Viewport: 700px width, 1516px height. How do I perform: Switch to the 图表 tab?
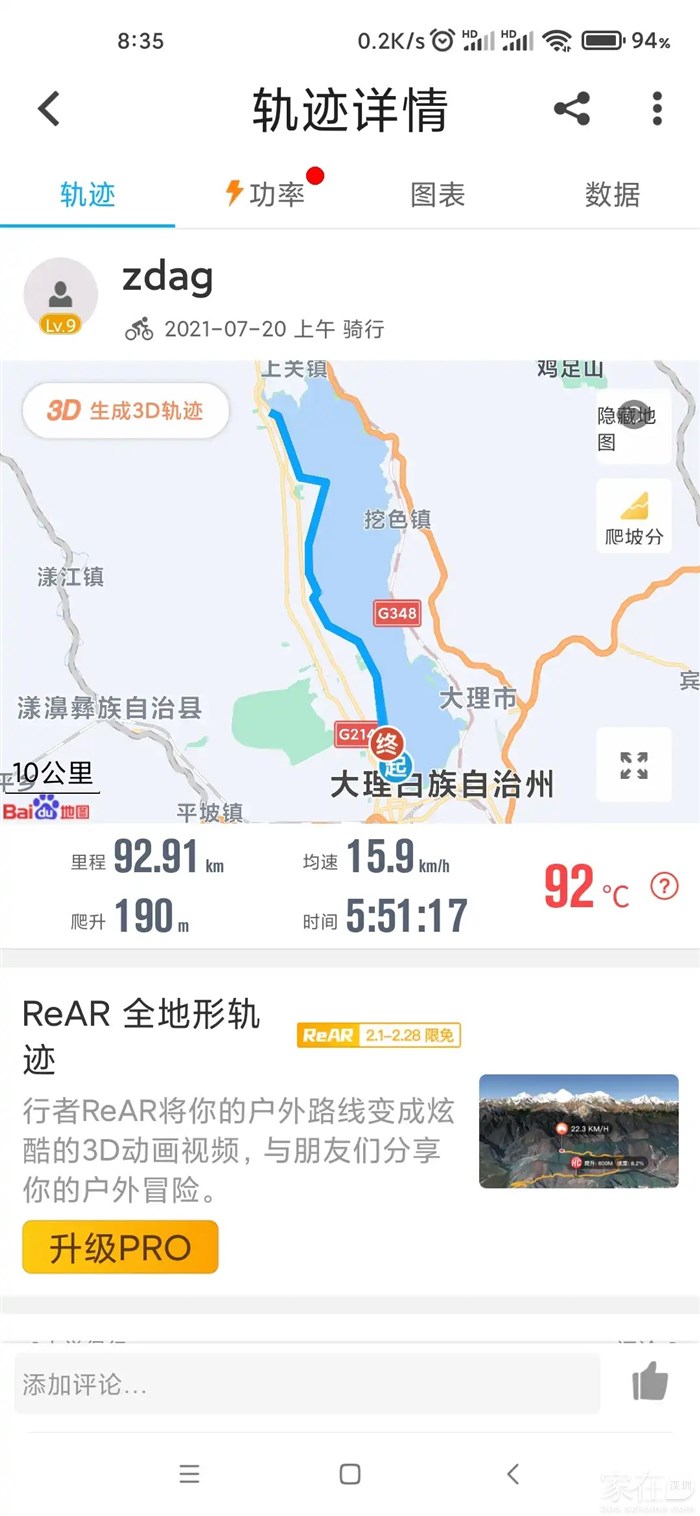pyautogui.click(x=438, y=194)
